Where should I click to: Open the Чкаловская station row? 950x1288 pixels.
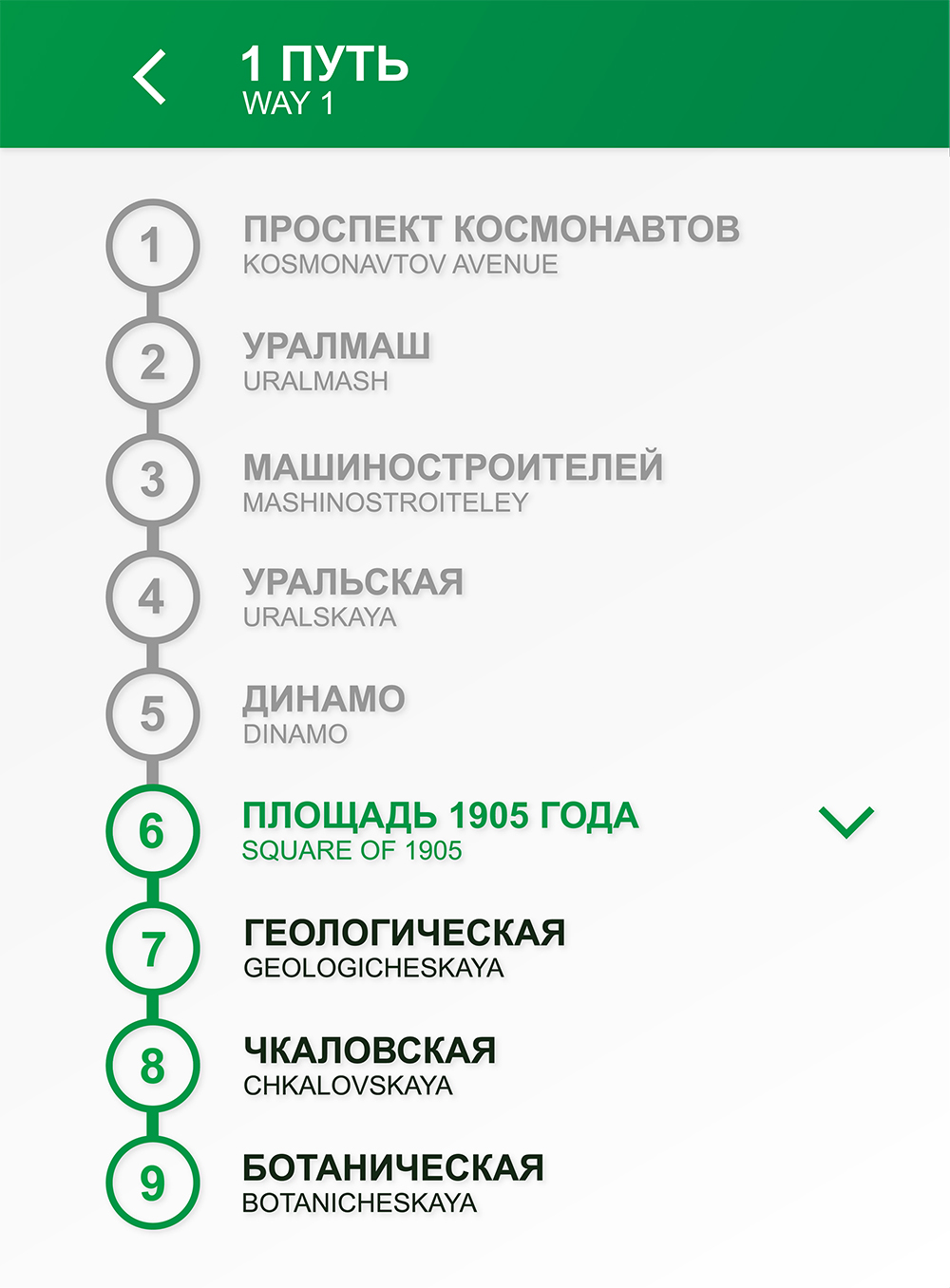370,1065
